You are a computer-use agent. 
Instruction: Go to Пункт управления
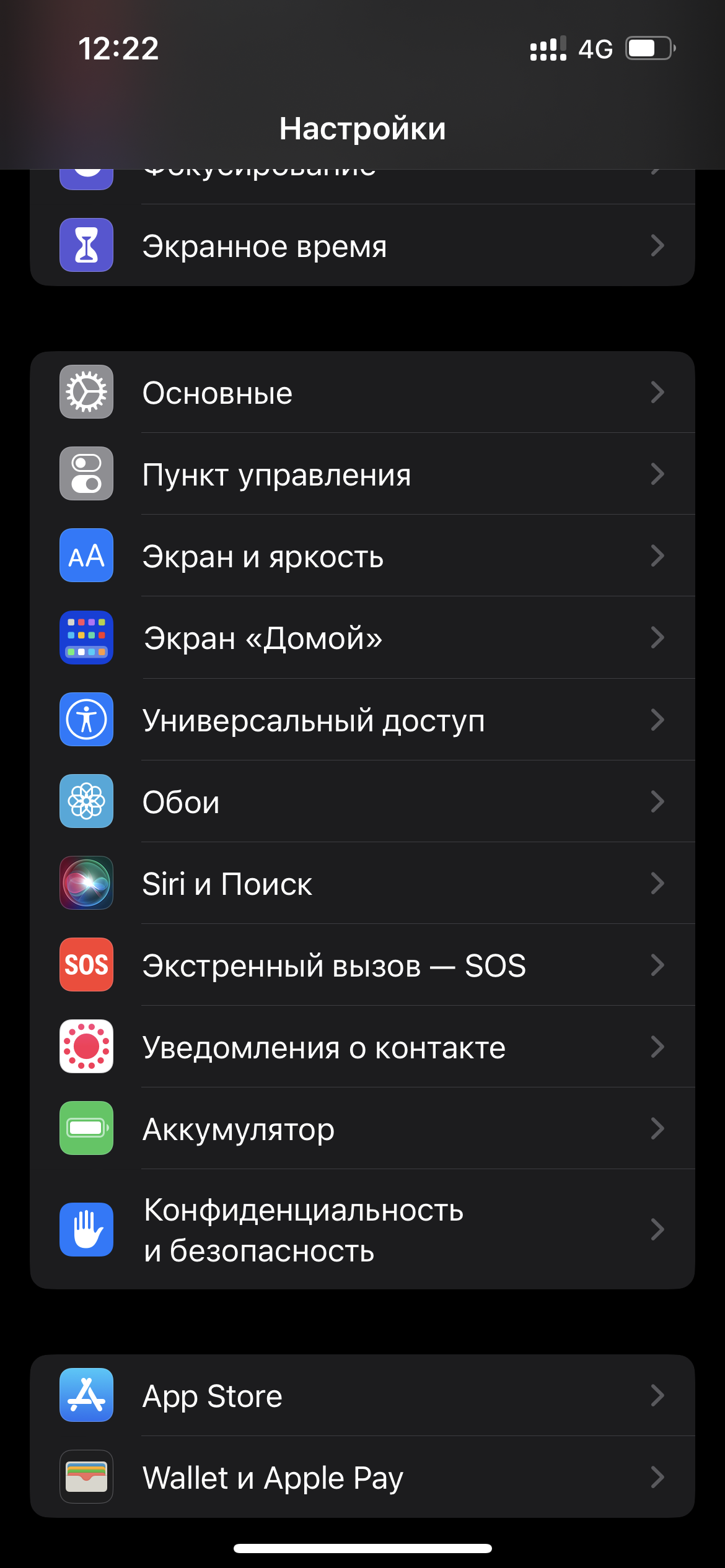pos(362,474)
